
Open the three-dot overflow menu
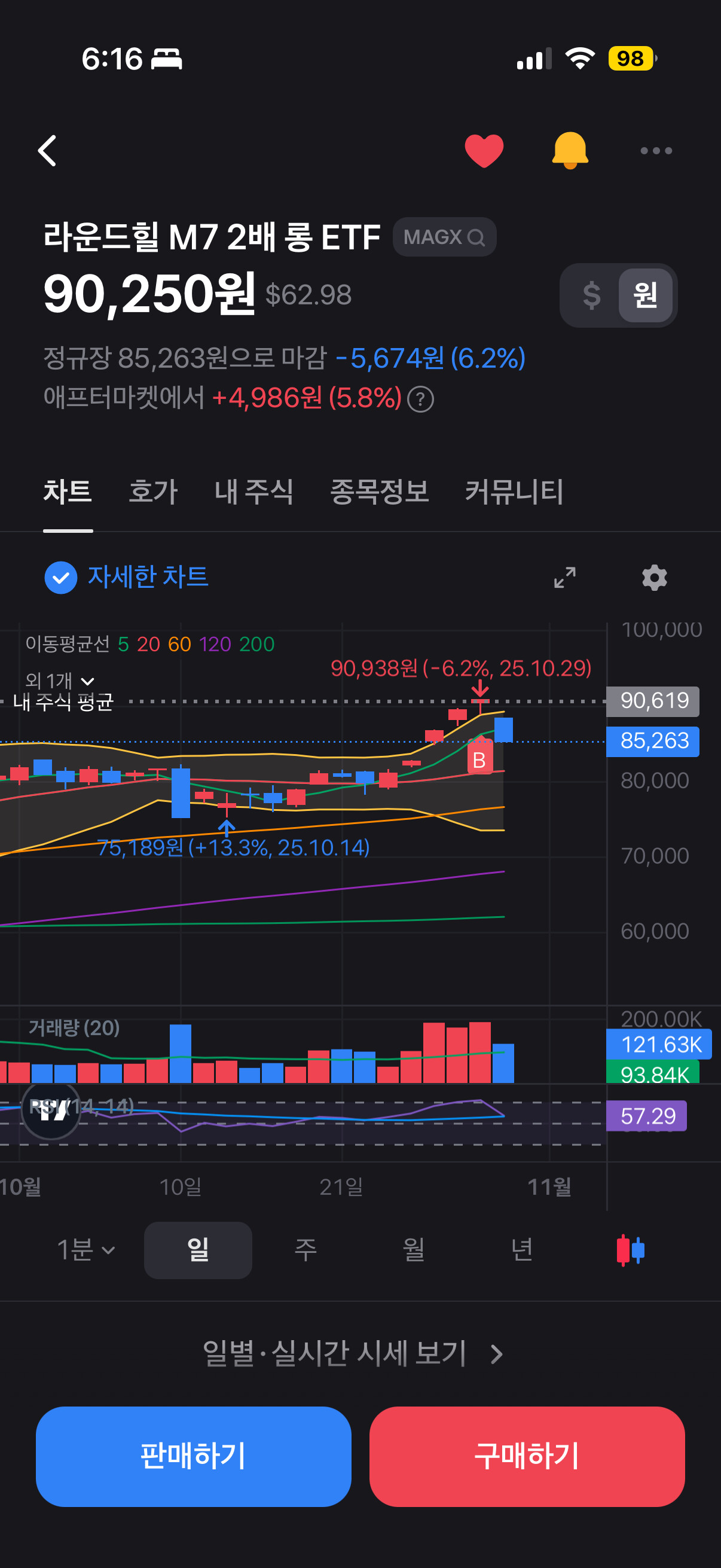tap(656, 150)
